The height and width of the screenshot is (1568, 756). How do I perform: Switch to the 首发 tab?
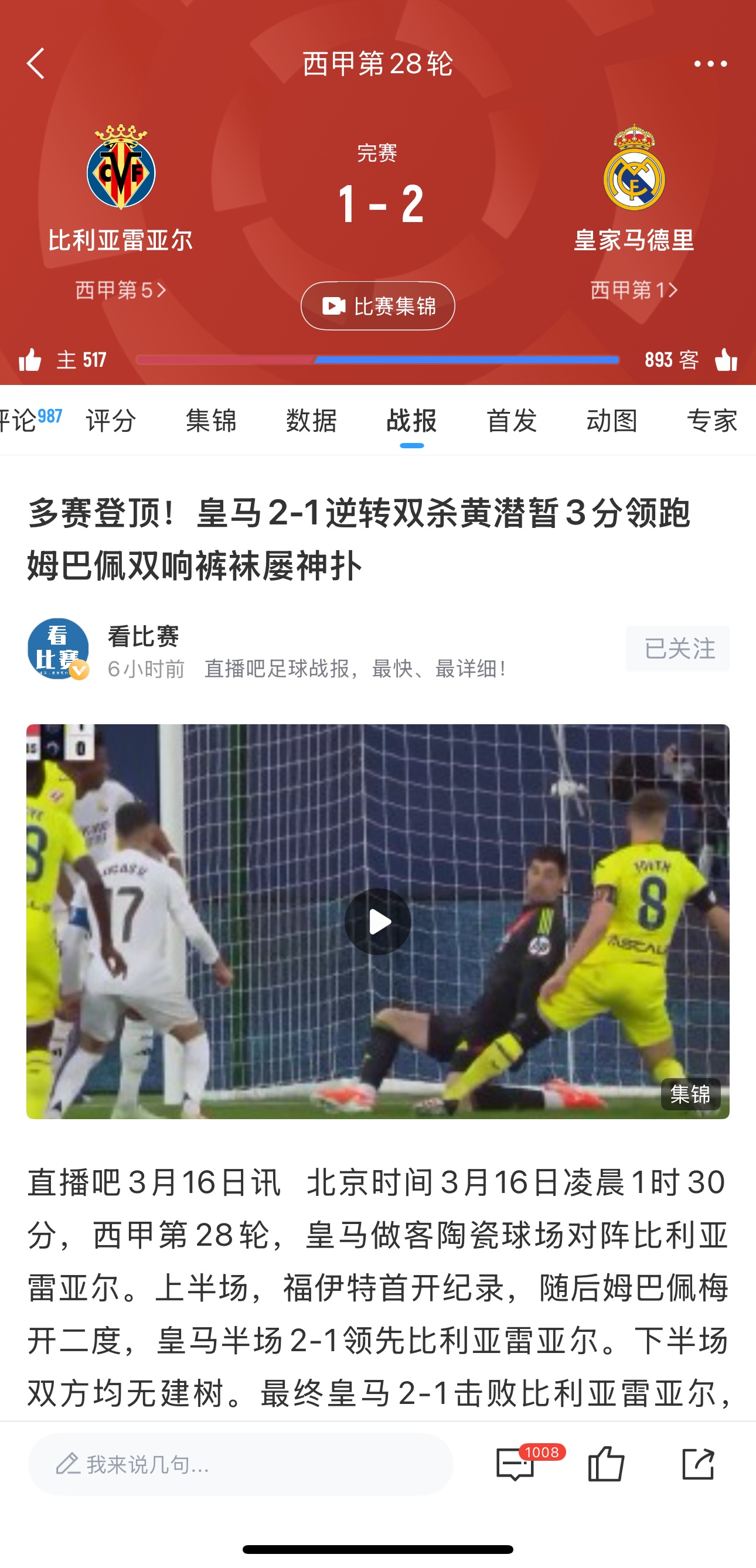511,420
